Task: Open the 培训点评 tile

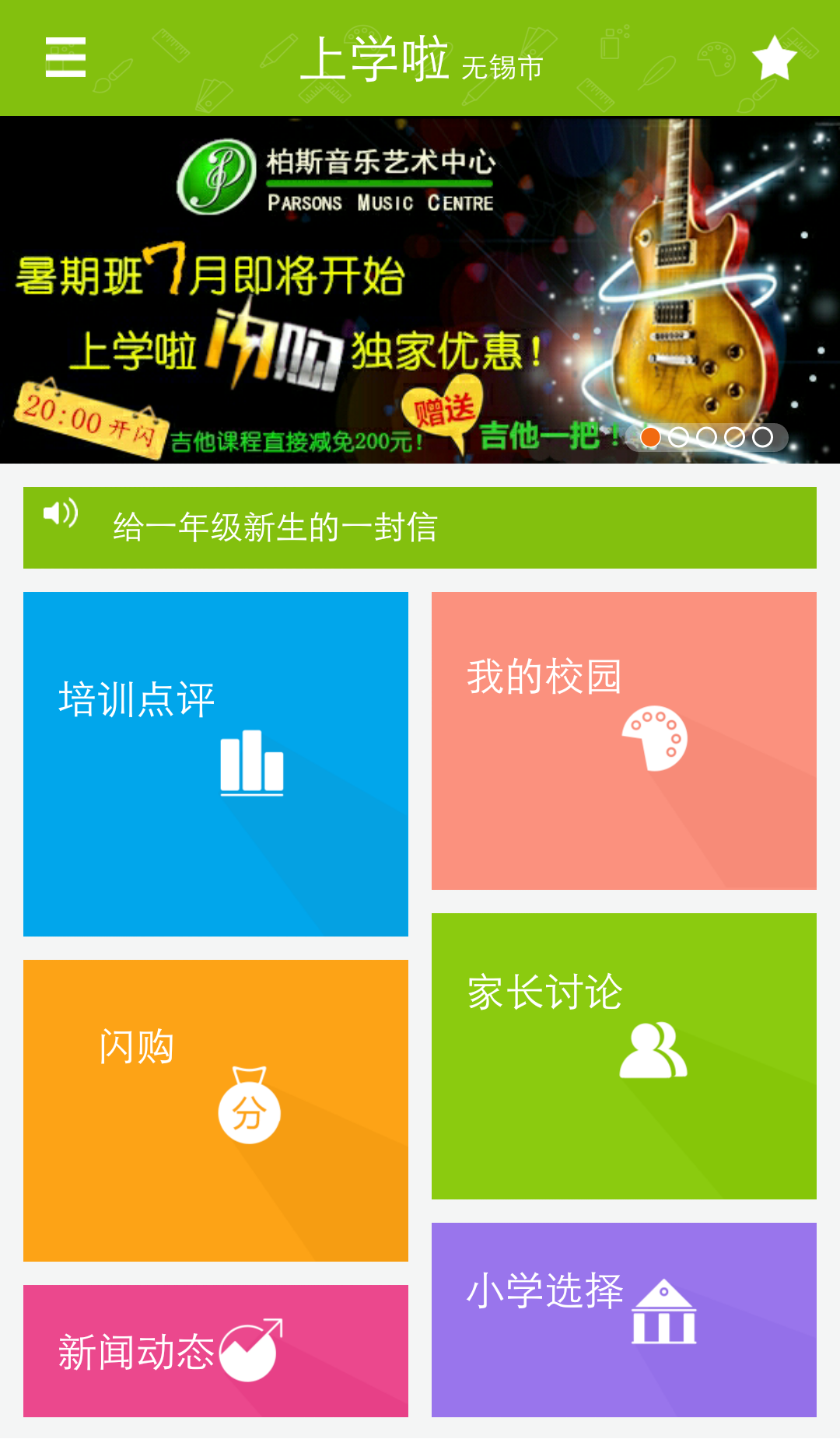Action: pyautogui.click(x=215, y=763)
